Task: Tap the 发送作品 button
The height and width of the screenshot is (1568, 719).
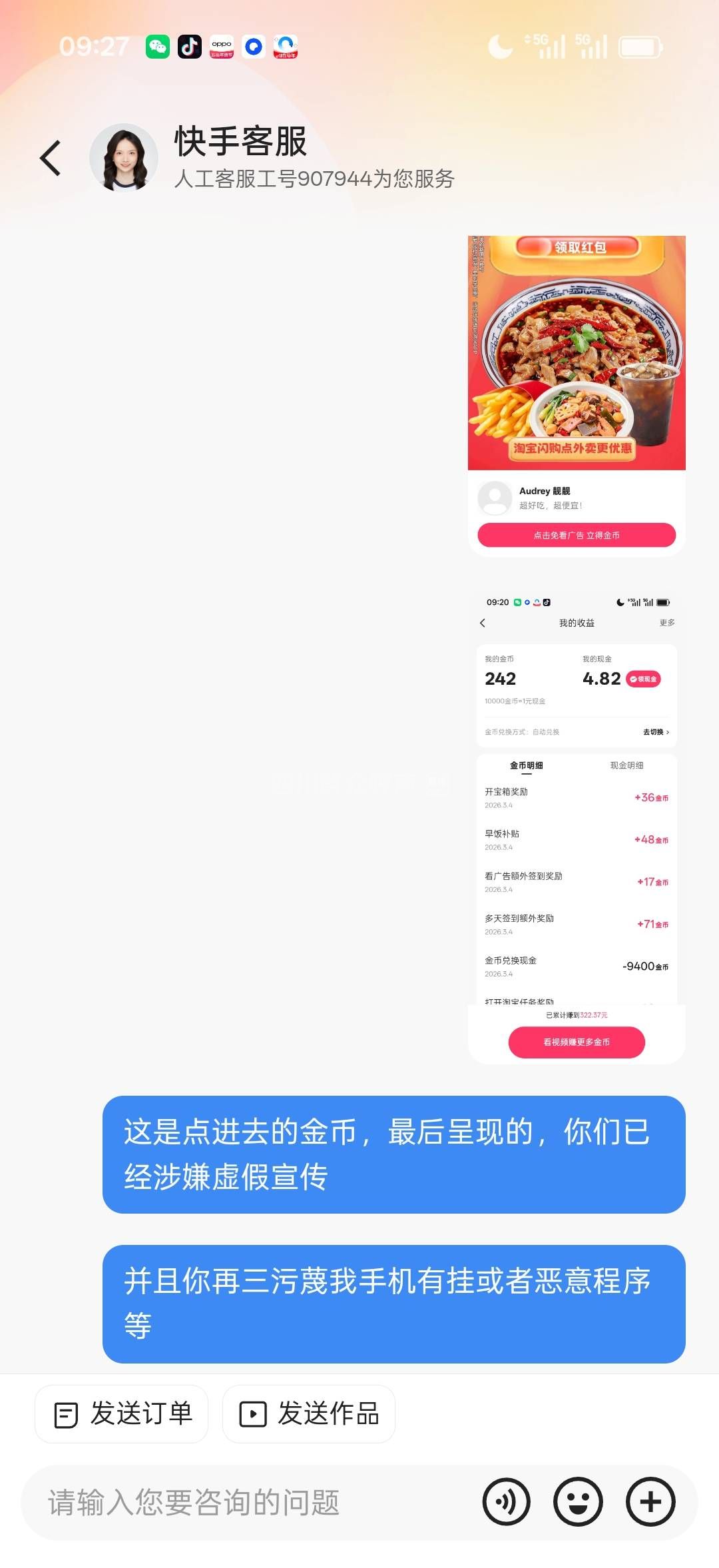Action: coord(309,1413)
